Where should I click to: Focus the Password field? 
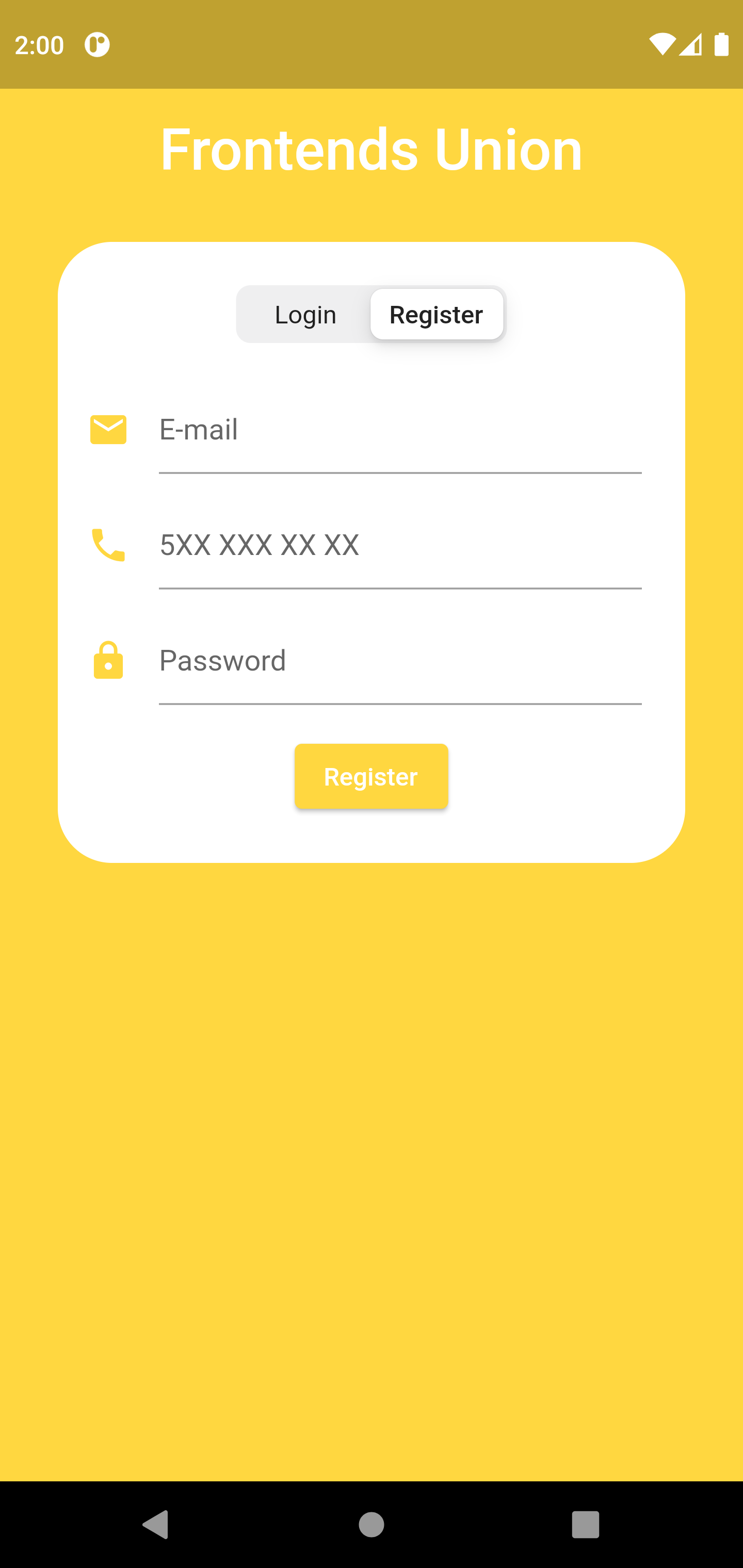[x=399, y=661]
